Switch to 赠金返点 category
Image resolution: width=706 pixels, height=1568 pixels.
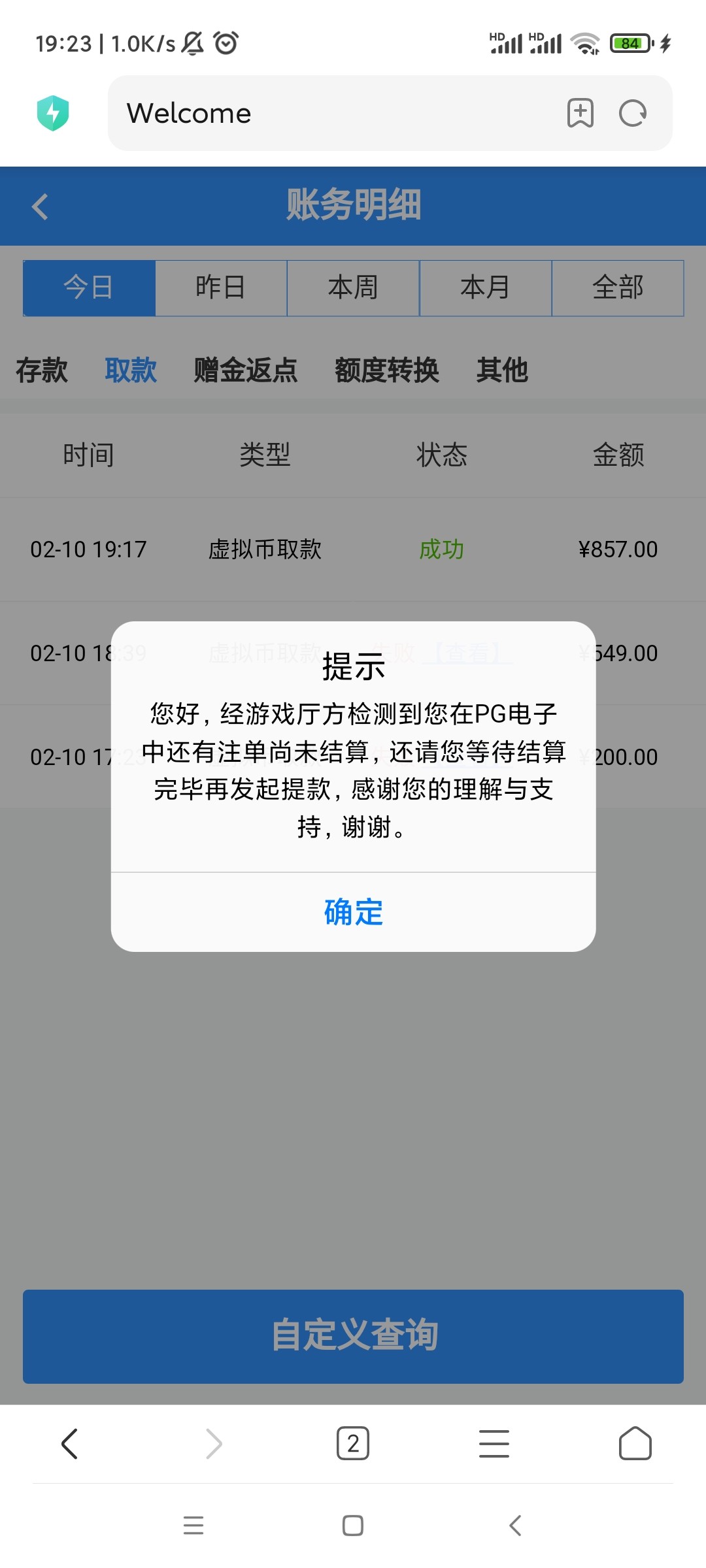(x=245, y=370)
